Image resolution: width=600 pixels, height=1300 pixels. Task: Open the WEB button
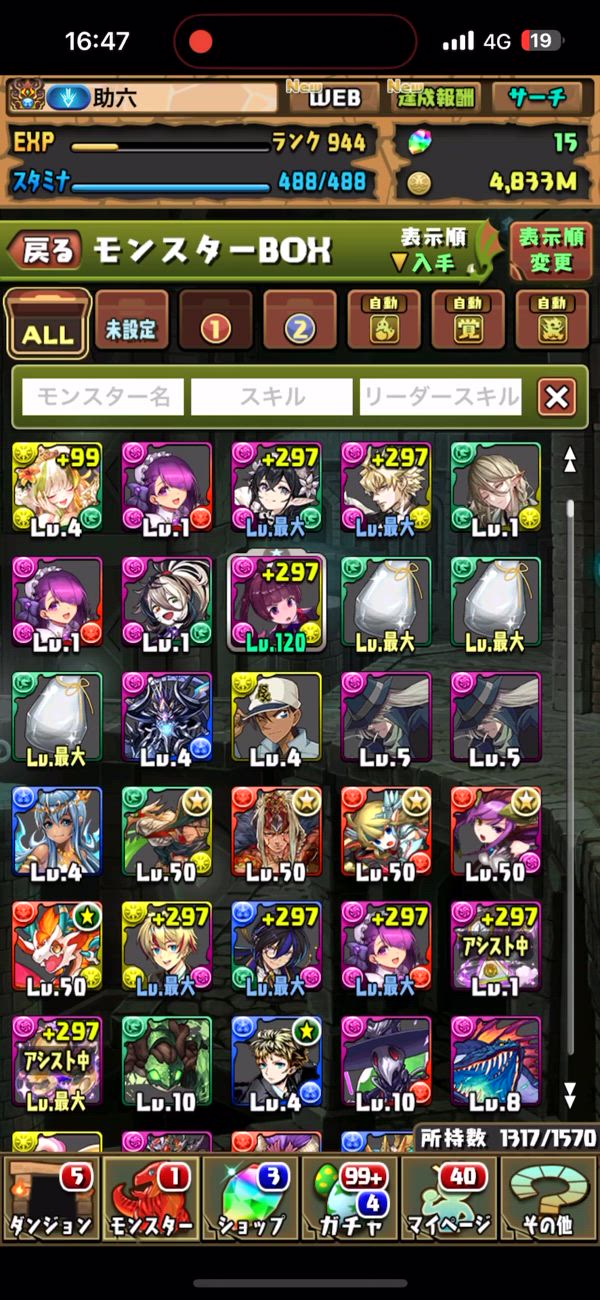pos(334,98)
